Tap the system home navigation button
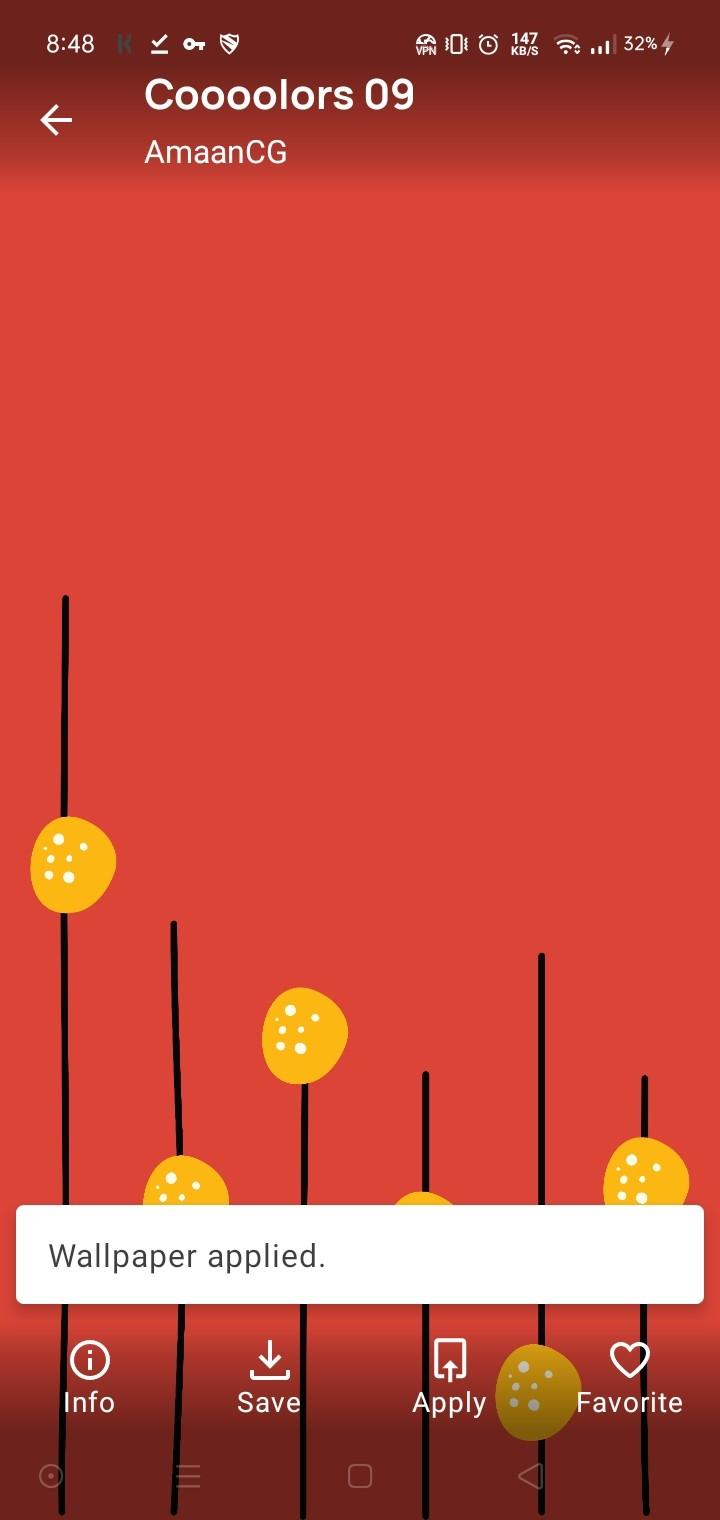The height and width of the screenshot is (1520, 720). coord(359,1475)
